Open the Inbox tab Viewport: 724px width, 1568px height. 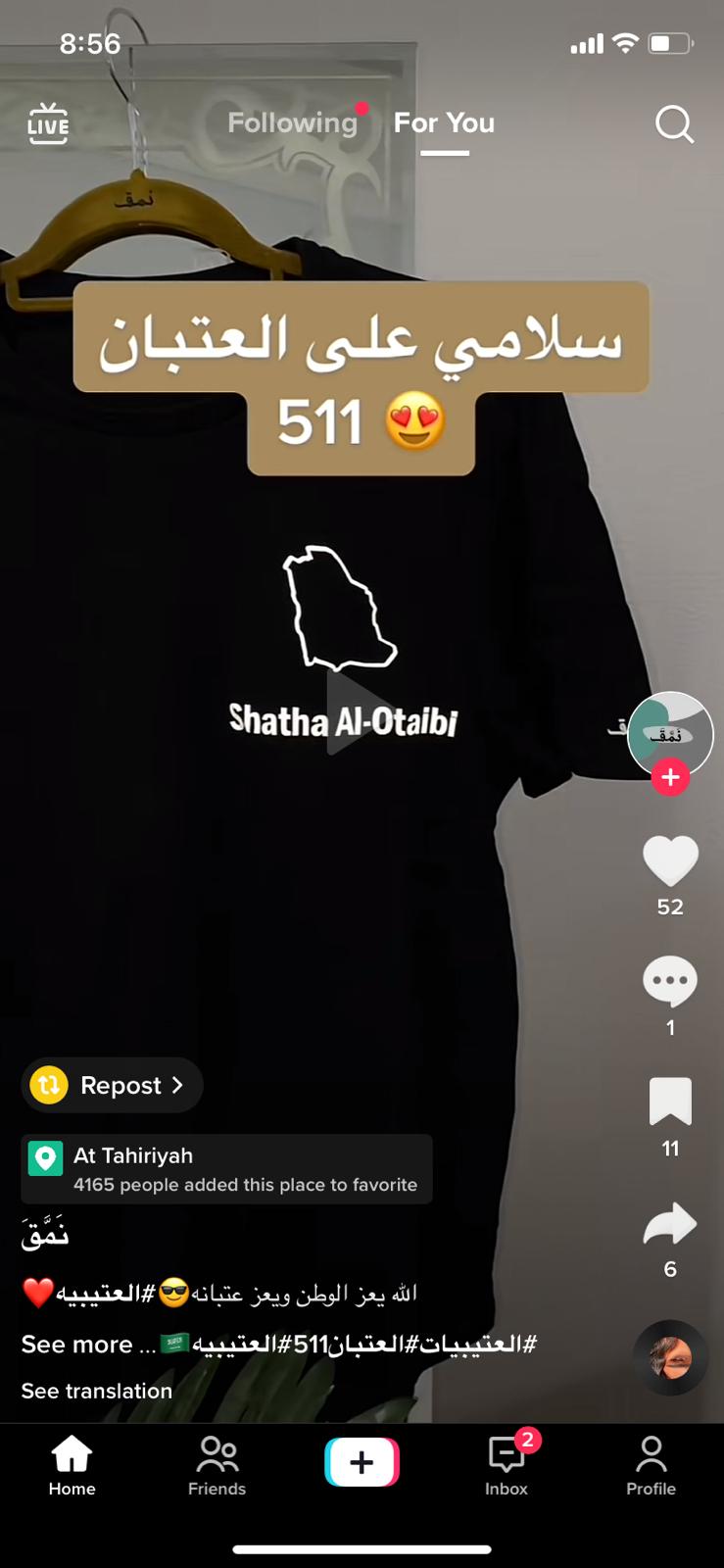coord(507,1466)
